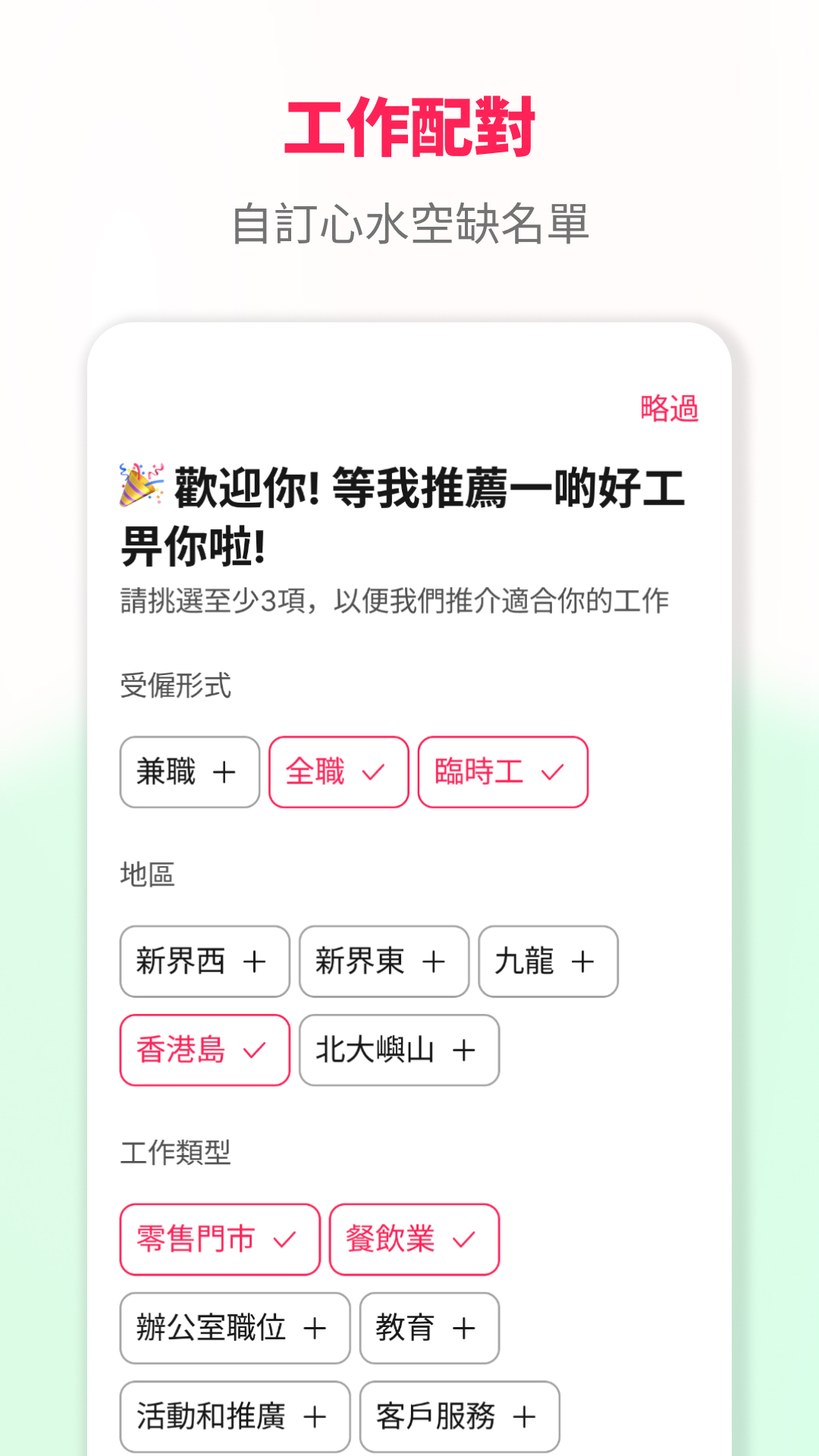Add 辦公室職位 to job types

click(234, 1328)
